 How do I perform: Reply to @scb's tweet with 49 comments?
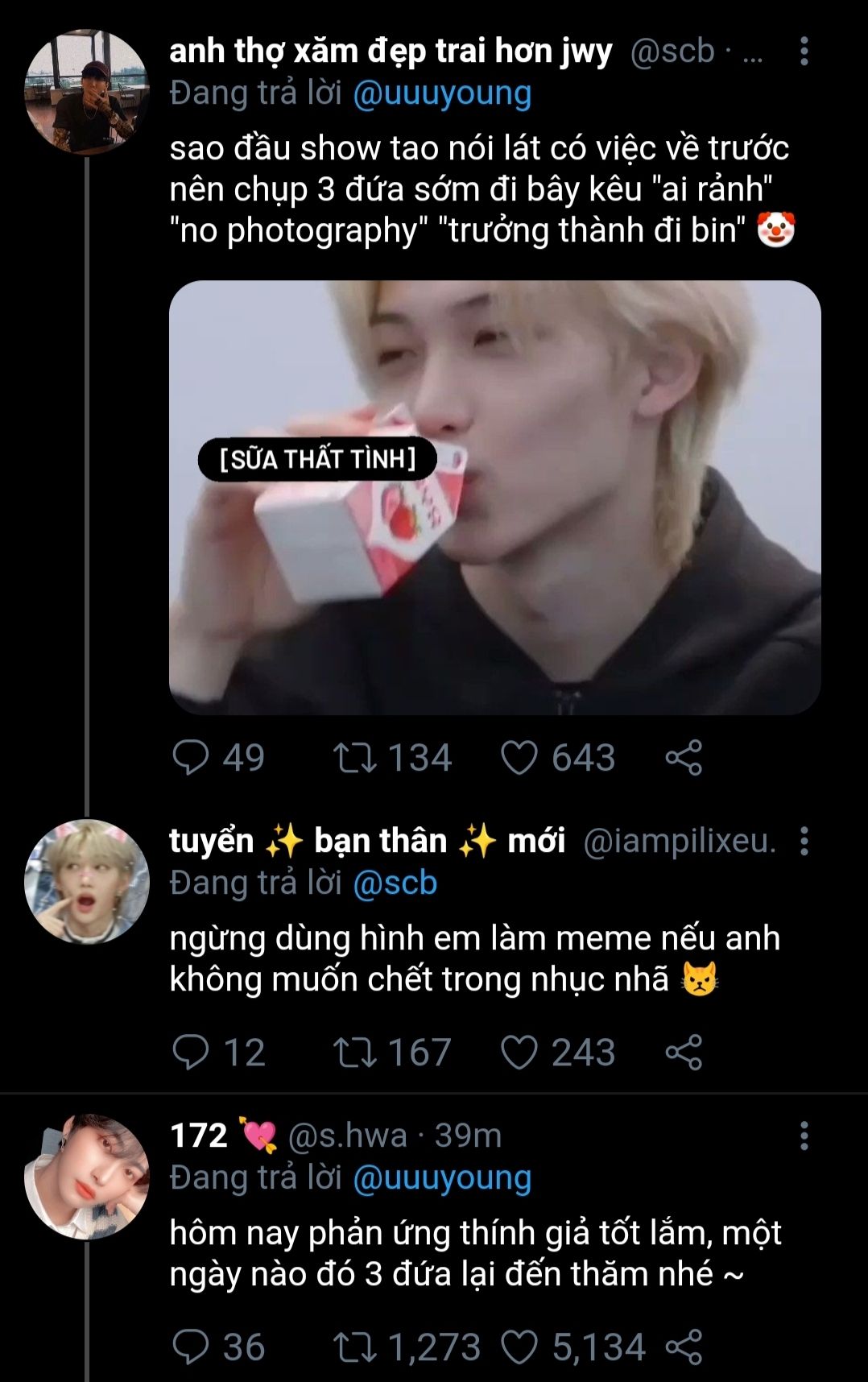(192, 758)
